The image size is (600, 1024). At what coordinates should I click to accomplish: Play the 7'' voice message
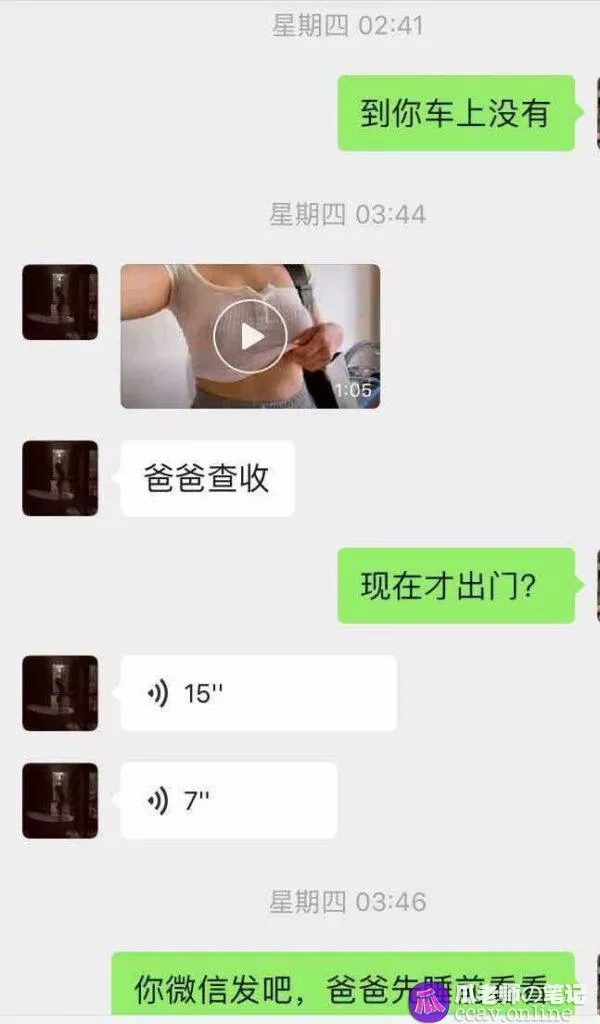[x=228, y=800]
